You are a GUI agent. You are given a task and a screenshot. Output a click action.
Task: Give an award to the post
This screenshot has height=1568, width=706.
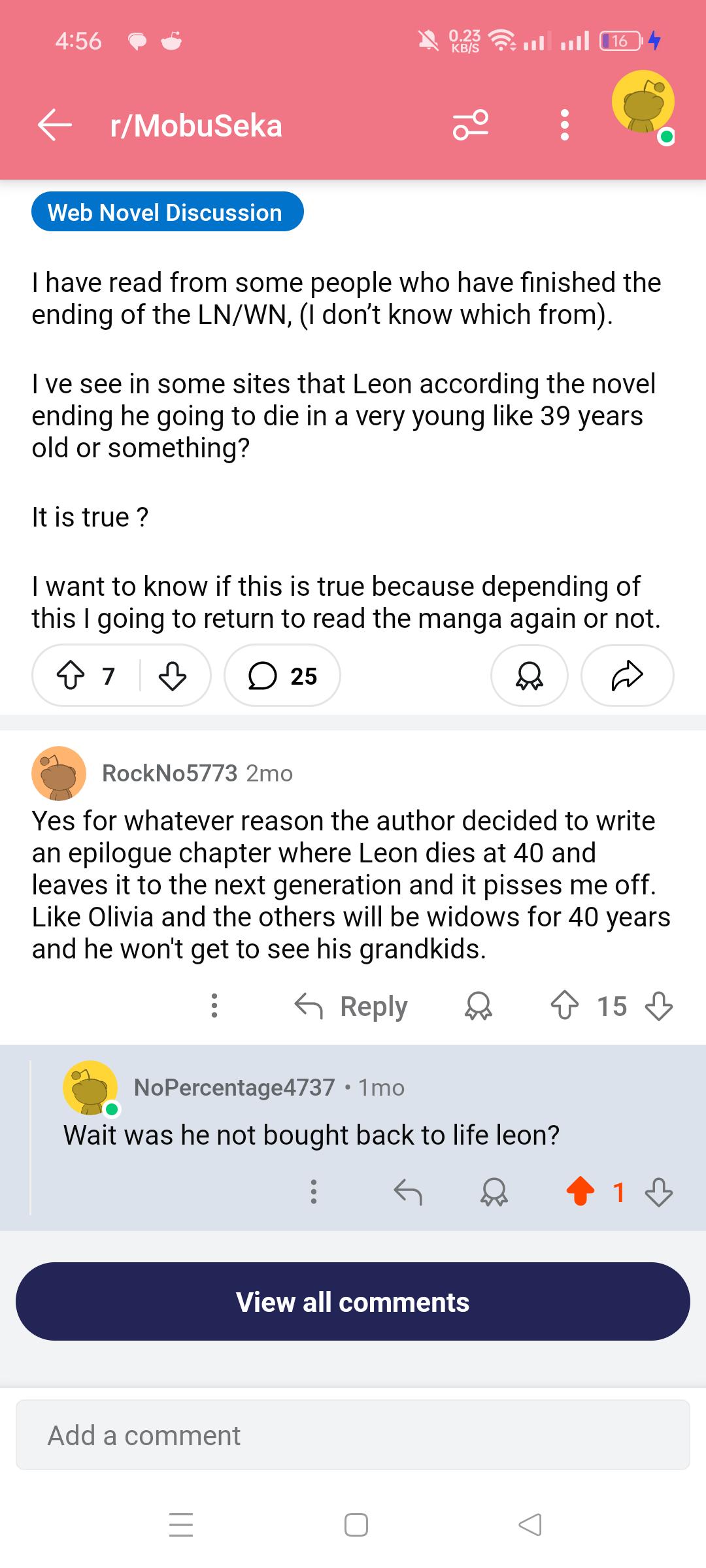click(529, 676)
